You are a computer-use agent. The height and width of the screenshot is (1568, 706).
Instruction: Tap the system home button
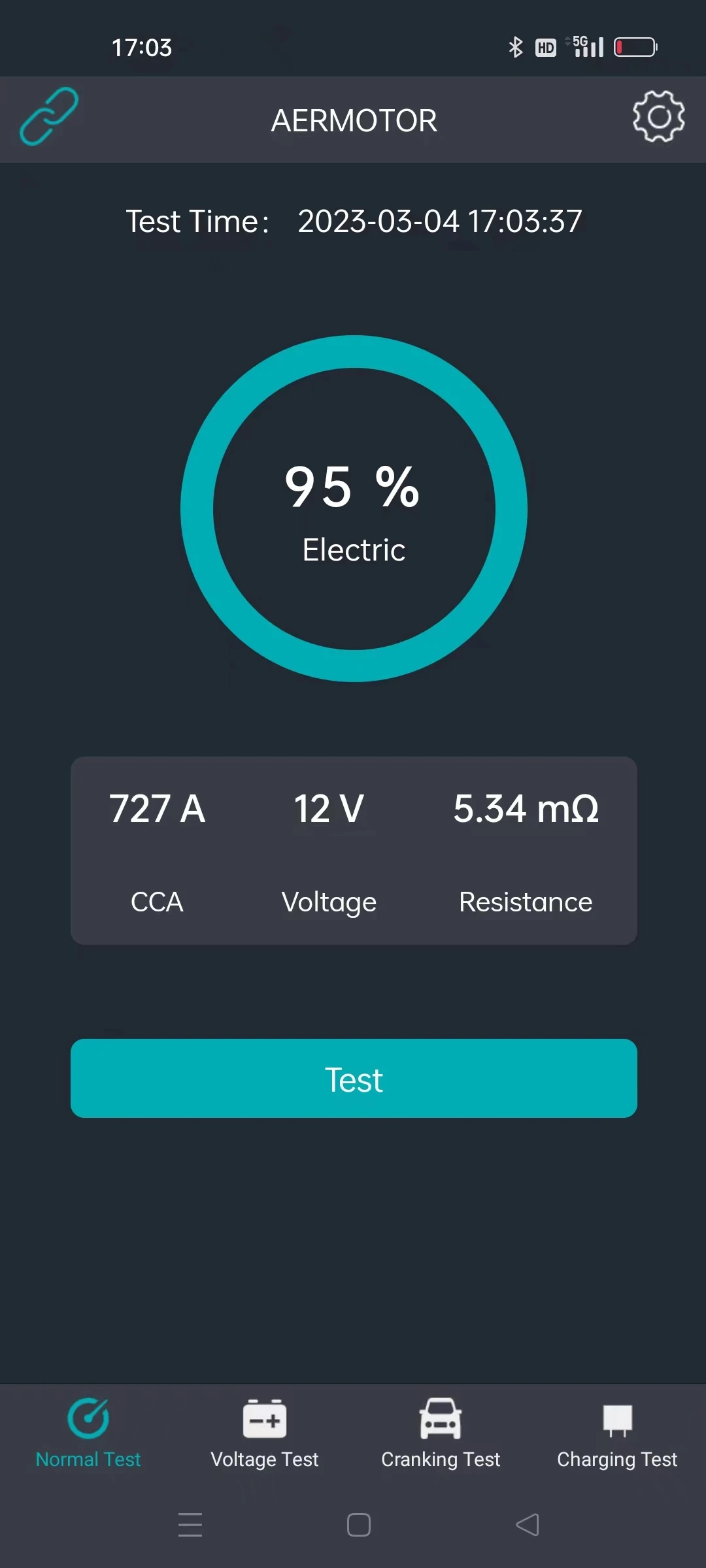359,1525
